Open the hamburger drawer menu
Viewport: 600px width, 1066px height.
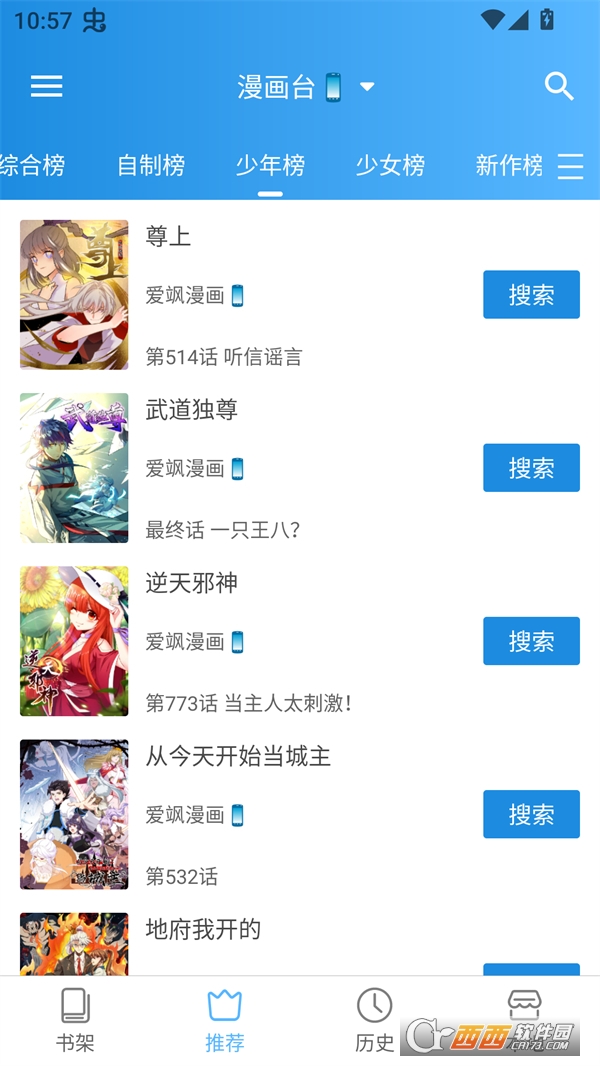(x=46, y=87)
